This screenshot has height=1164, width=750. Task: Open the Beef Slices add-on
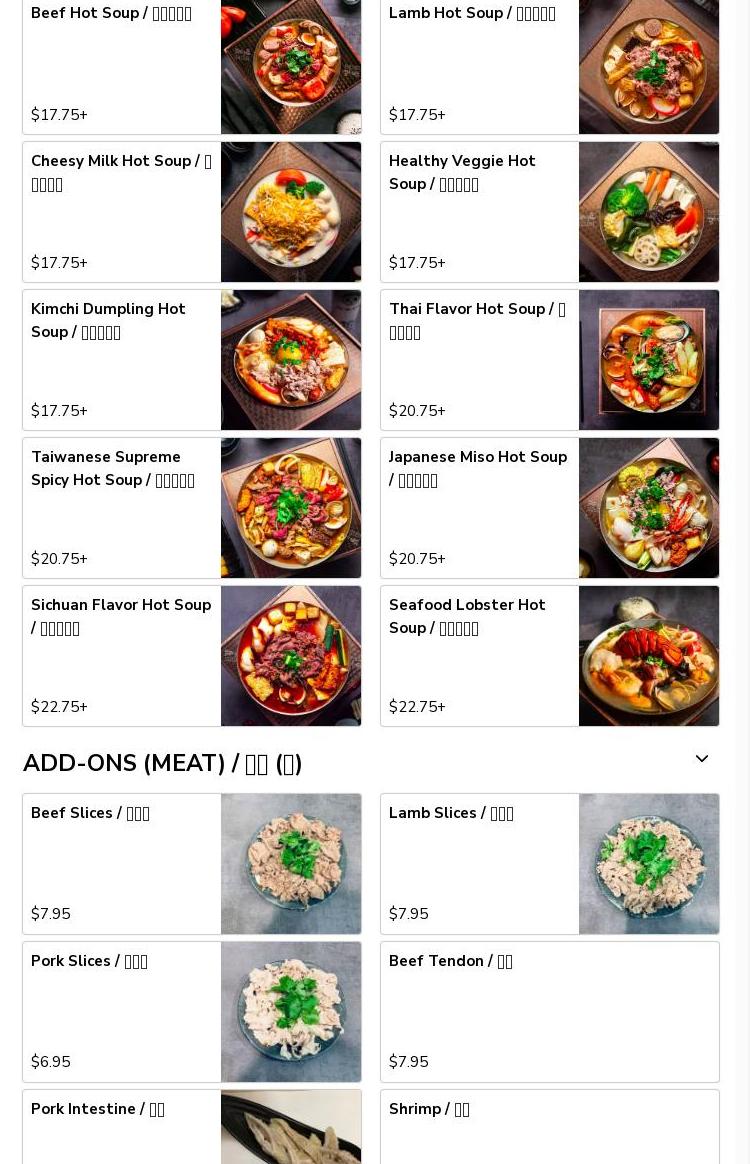tap(191, 864)
